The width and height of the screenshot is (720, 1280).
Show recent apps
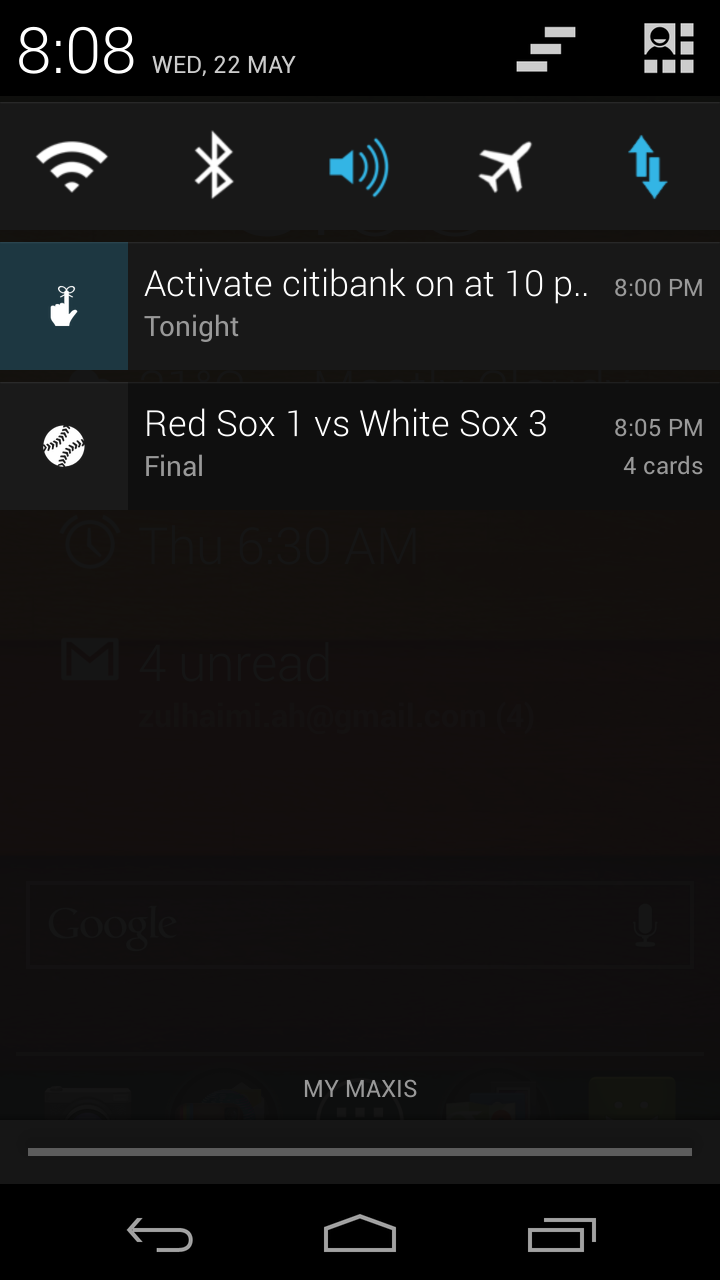pos(561,1235)
